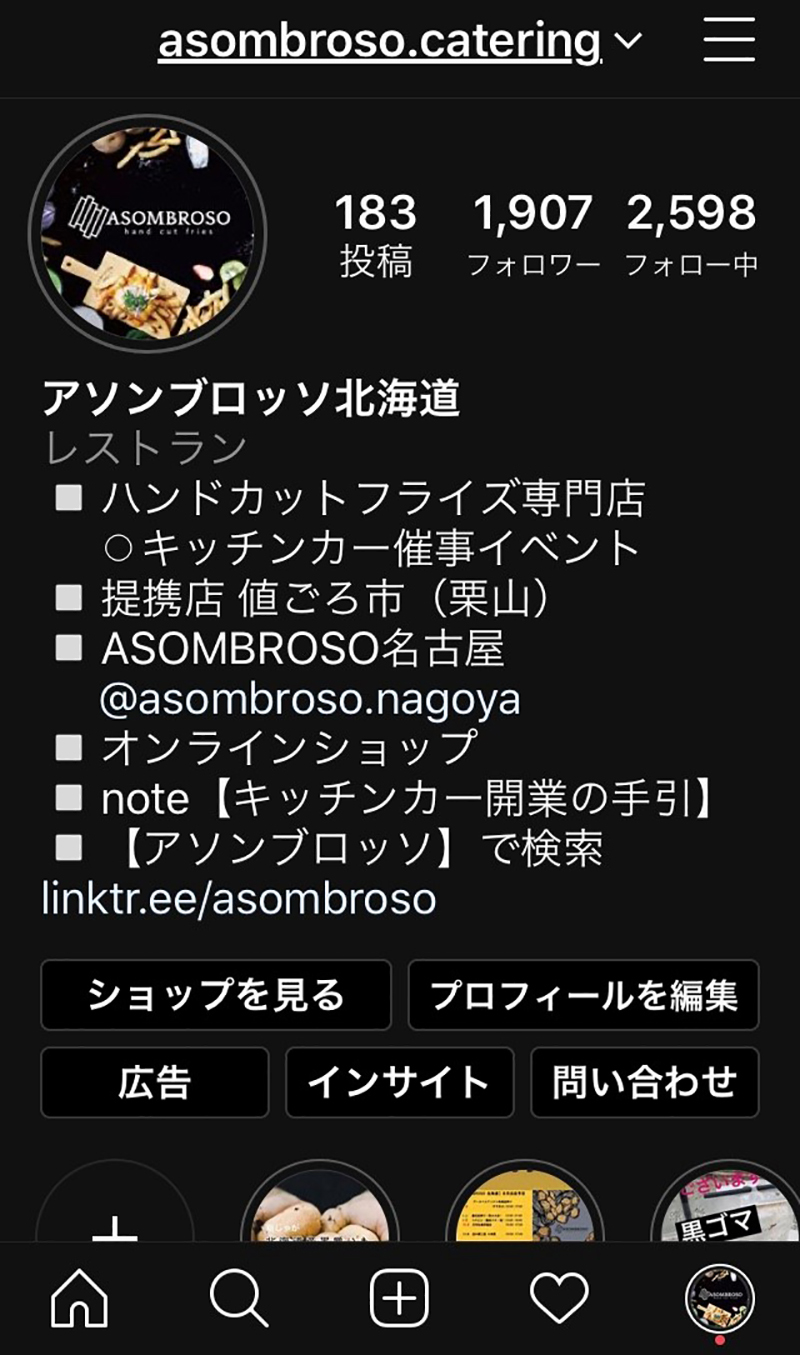
Task: Open the hamburger menu
Action: 728,40
